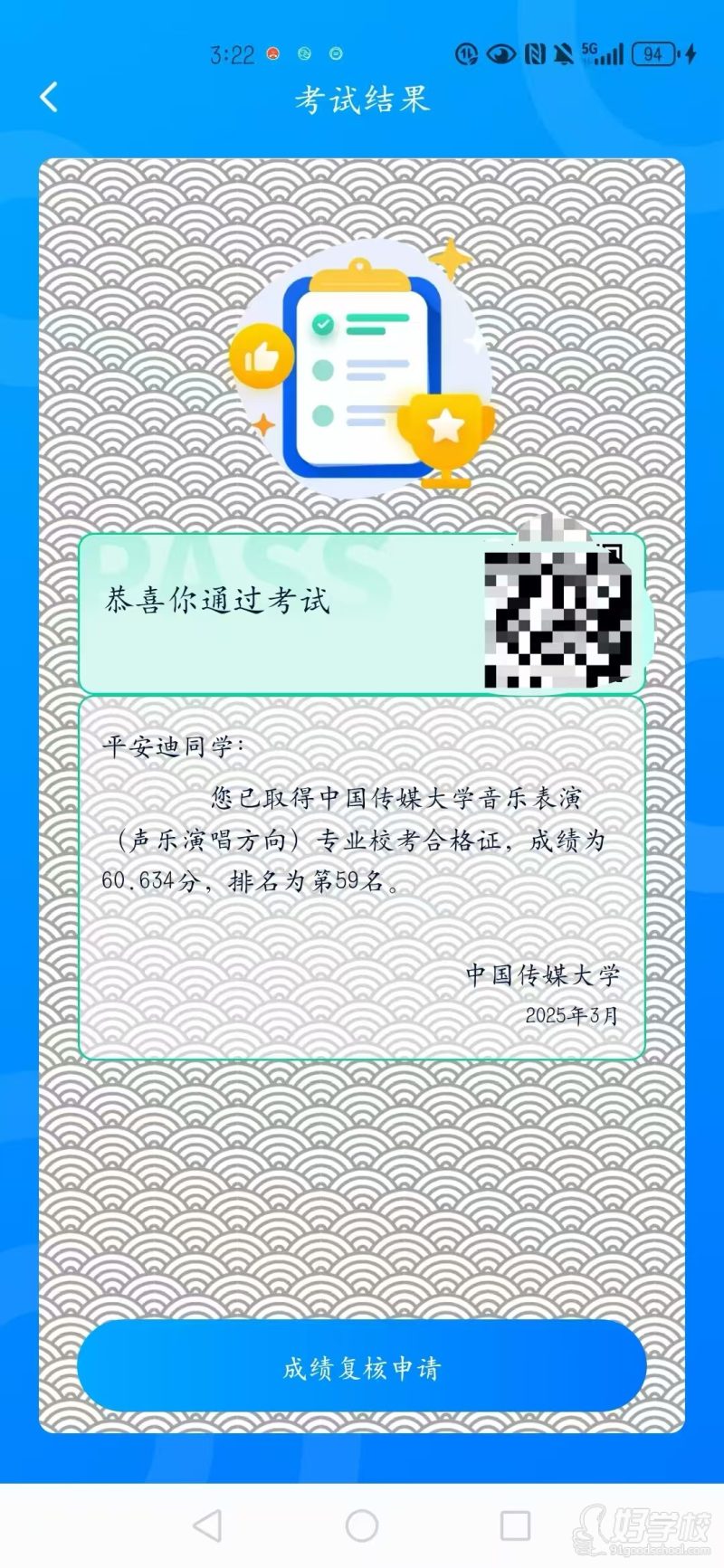This screenshot has width=724, height=1568.
Task: Tap the thumbs-up icon near the clipboard
Action: [262, 357]
